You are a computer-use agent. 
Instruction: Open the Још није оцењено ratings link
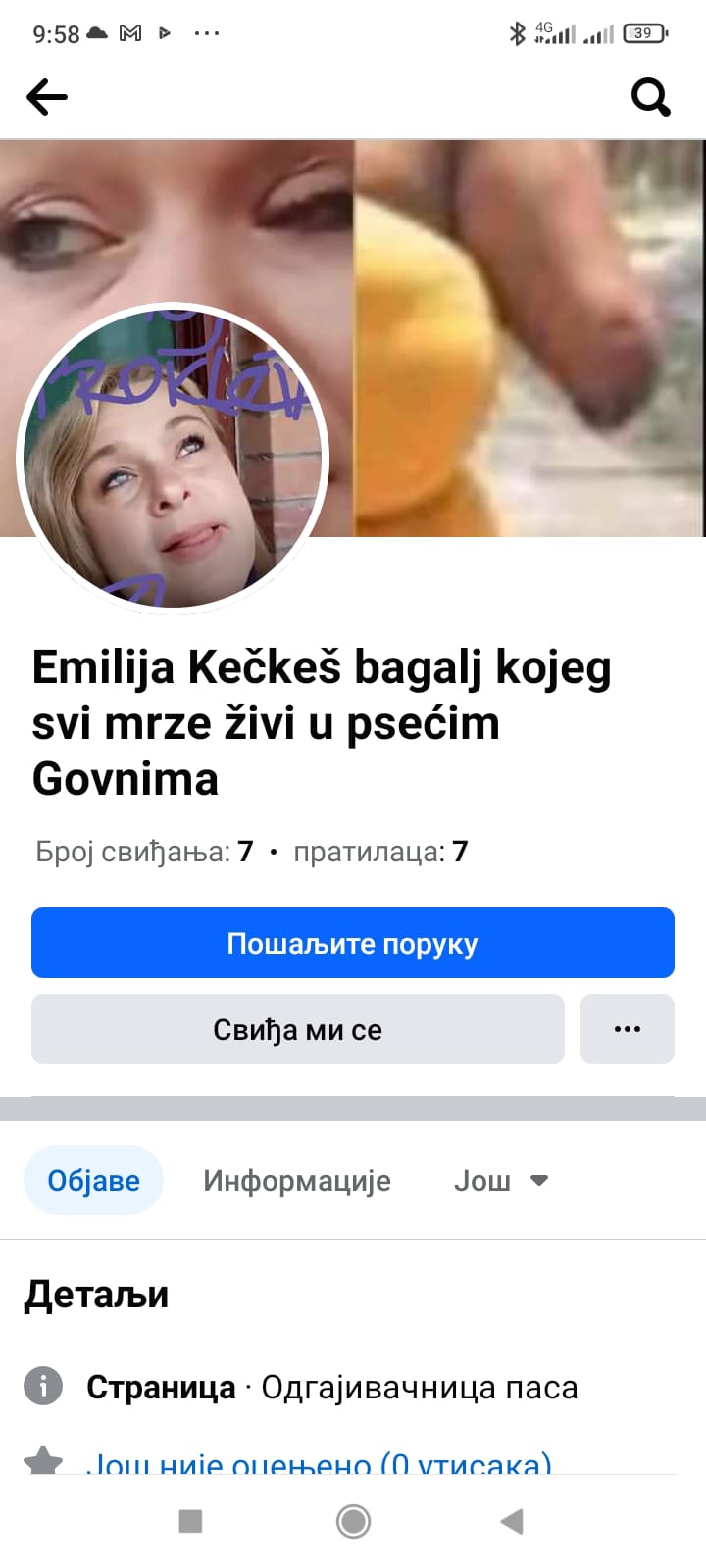[x=319, y=1464]
